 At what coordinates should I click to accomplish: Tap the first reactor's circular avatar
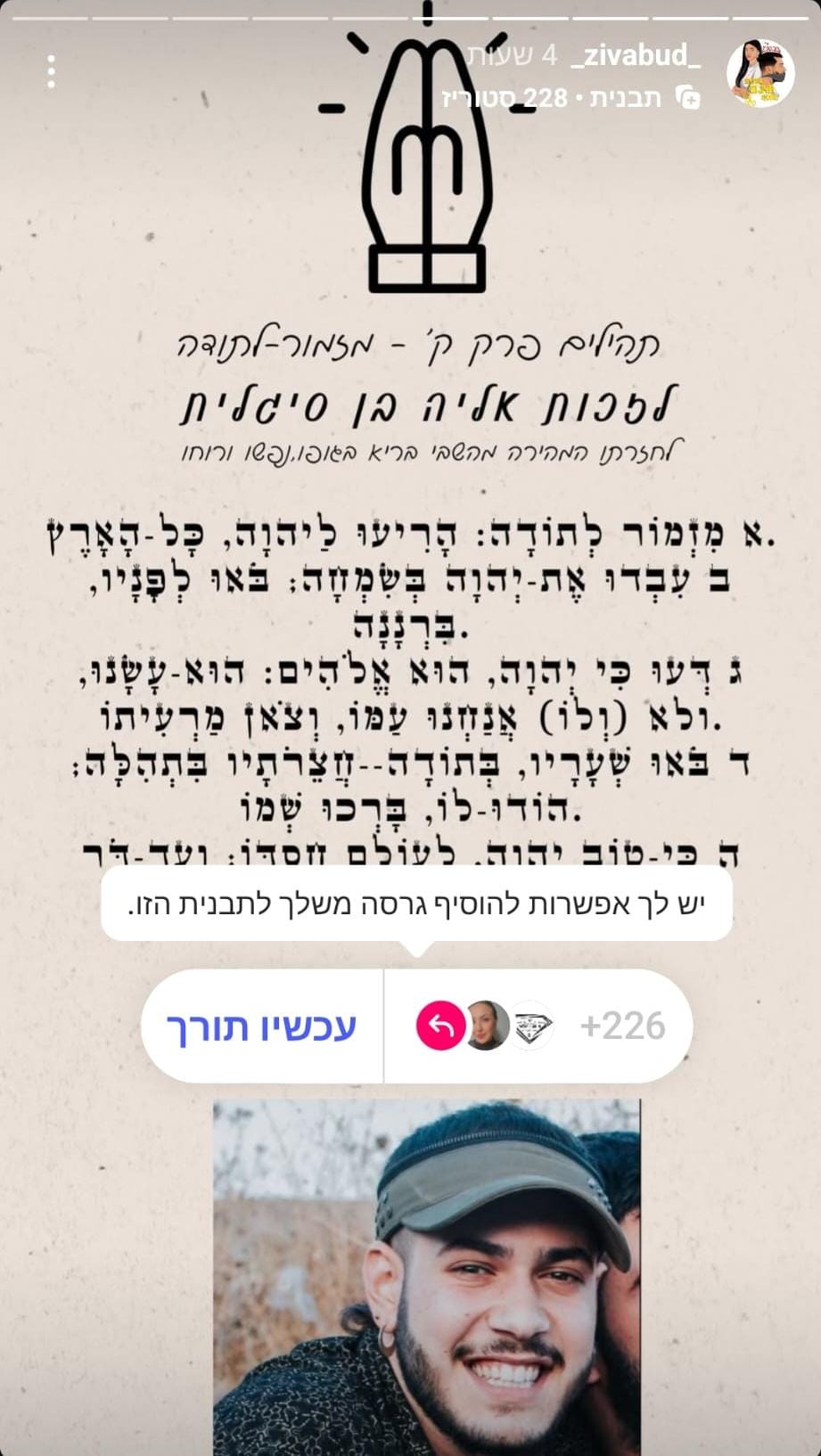tap(487, 1026)
